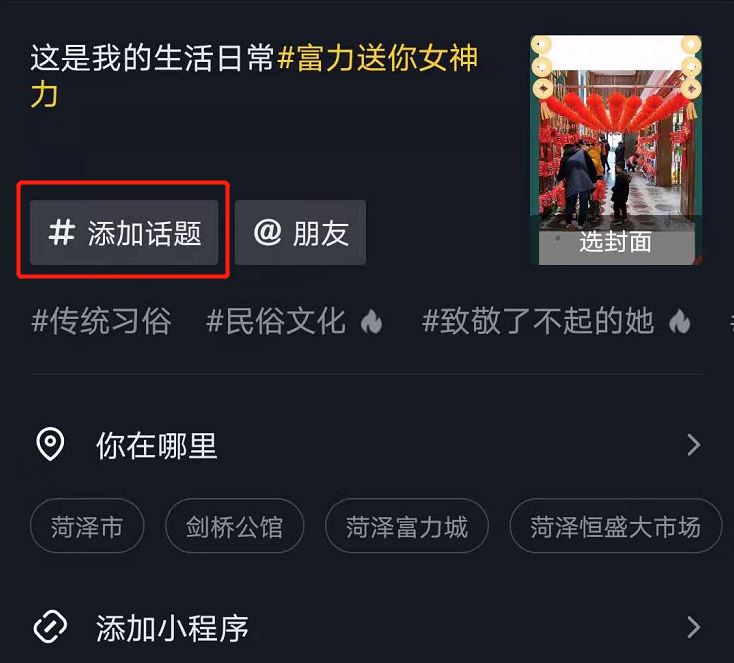
Task: Select the 菏泽市 location chip
Action: (x=87, y=526)
